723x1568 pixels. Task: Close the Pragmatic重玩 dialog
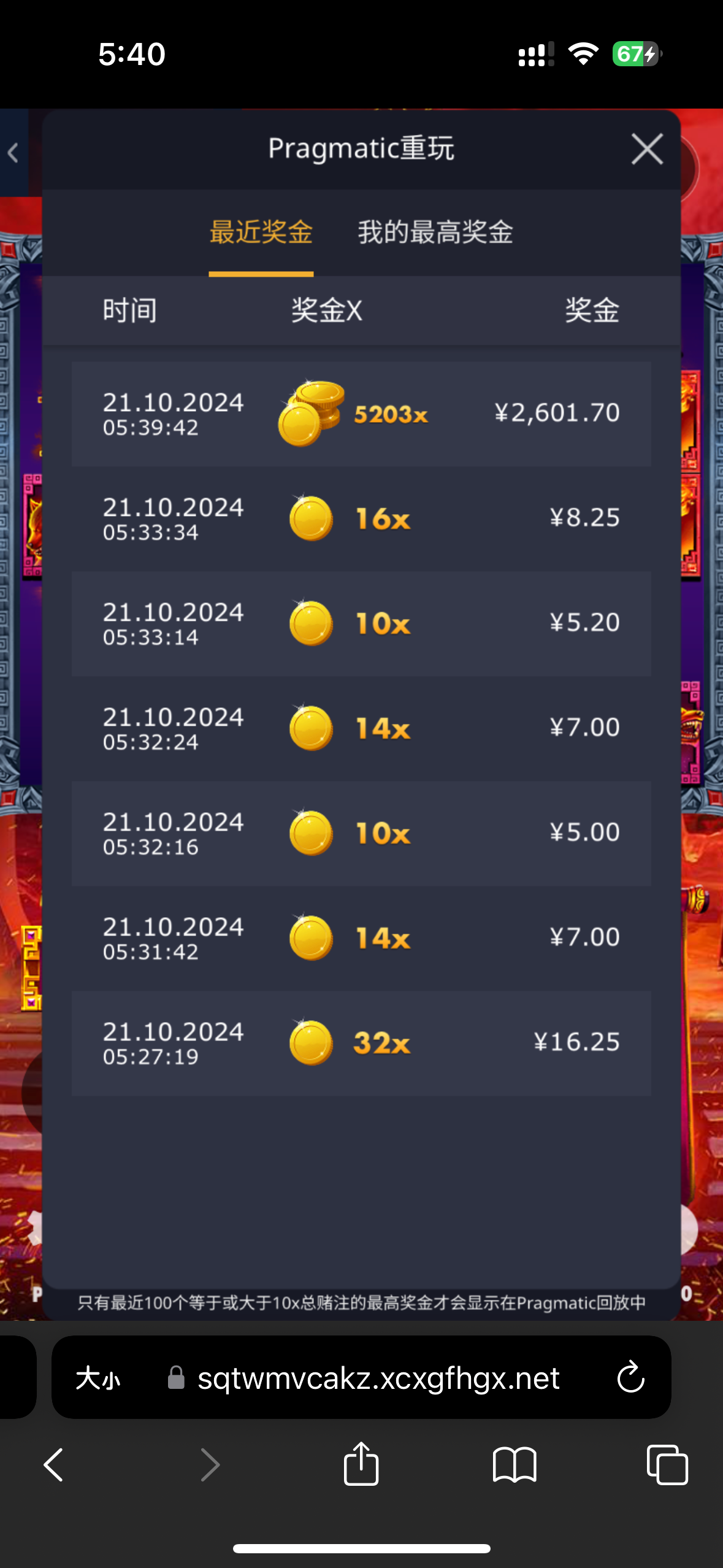[647, 149]
